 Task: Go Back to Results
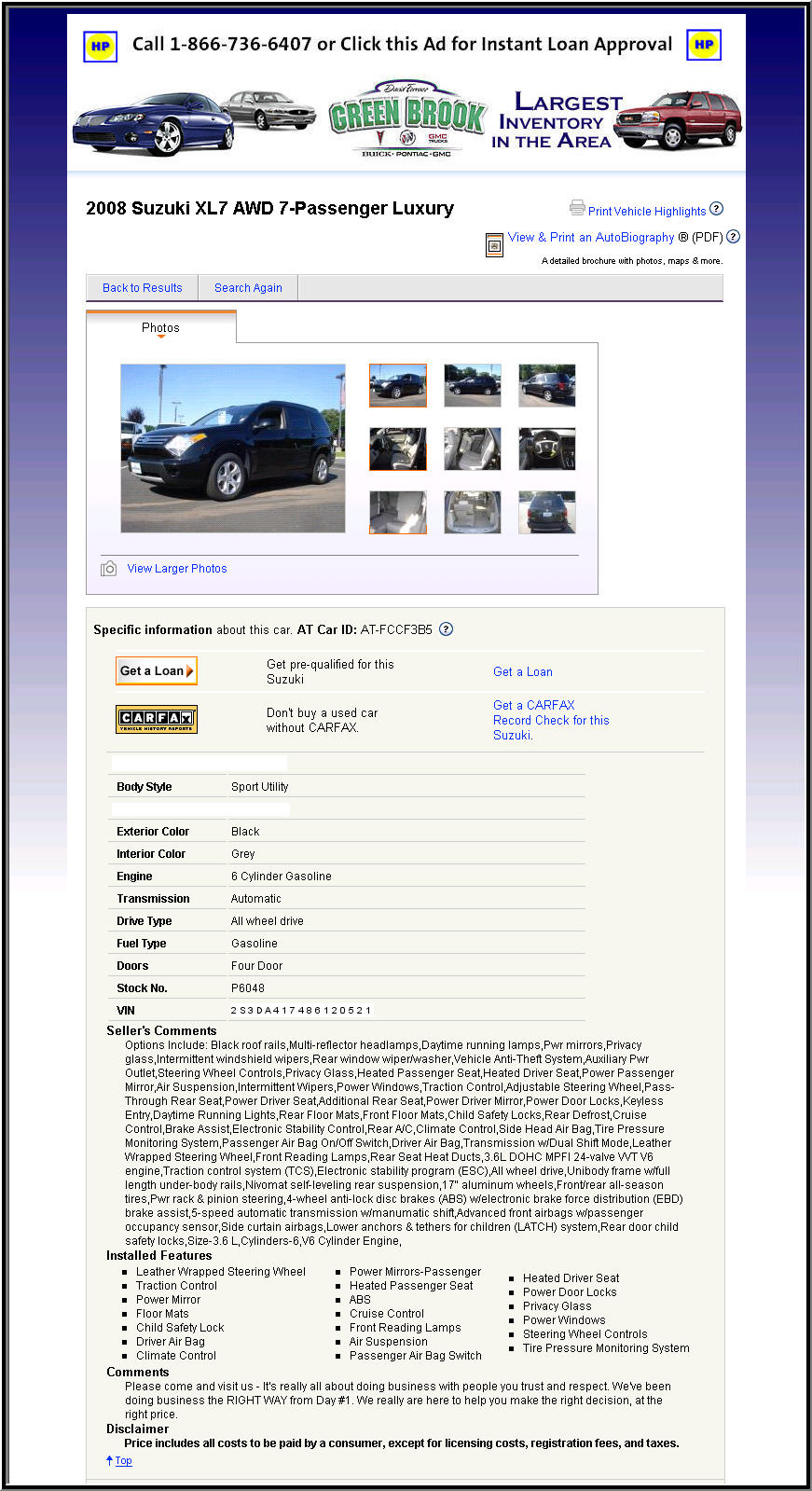pos(143,288)
